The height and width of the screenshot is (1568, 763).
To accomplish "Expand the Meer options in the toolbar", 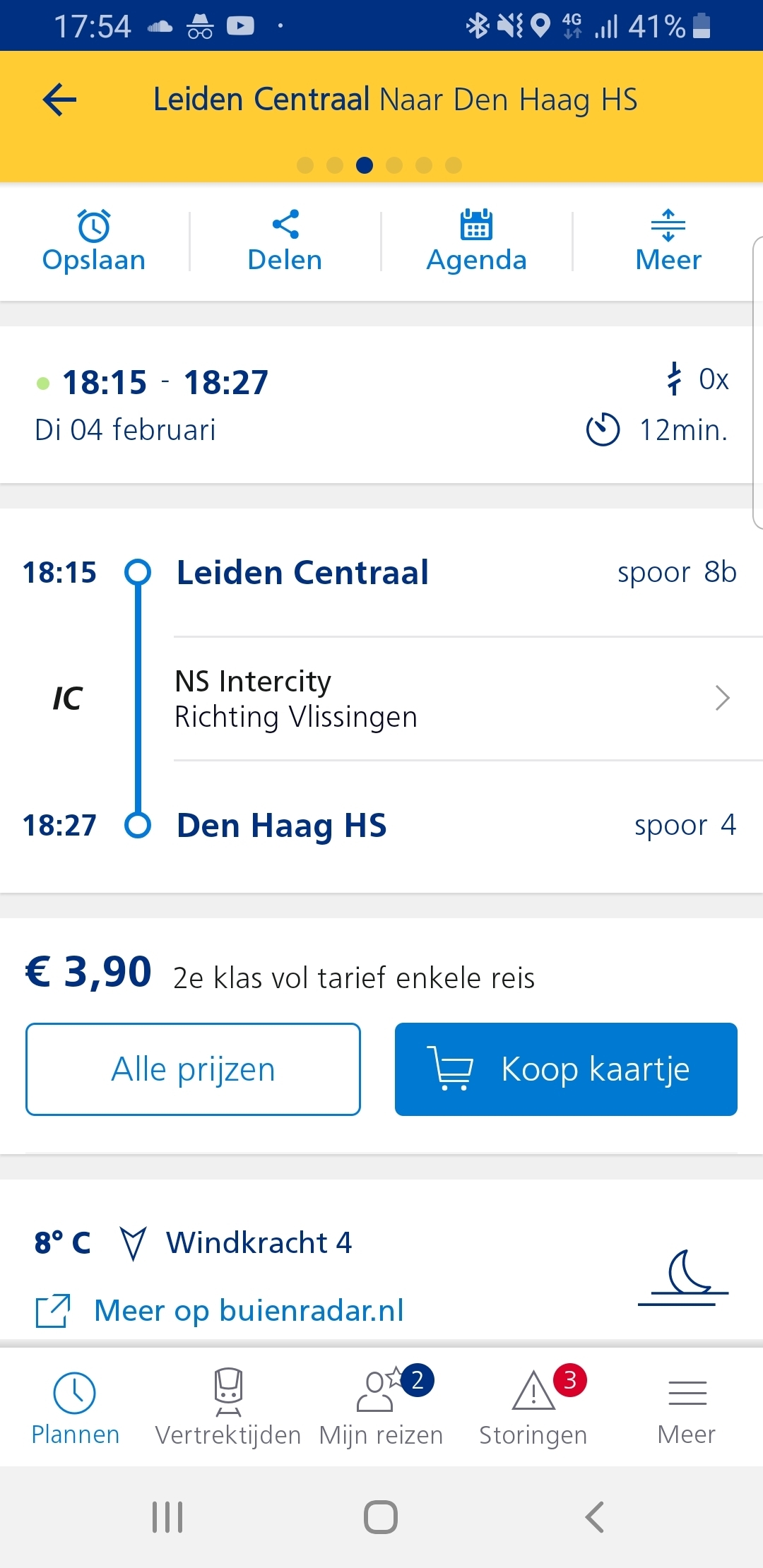I will pos(668,242).
